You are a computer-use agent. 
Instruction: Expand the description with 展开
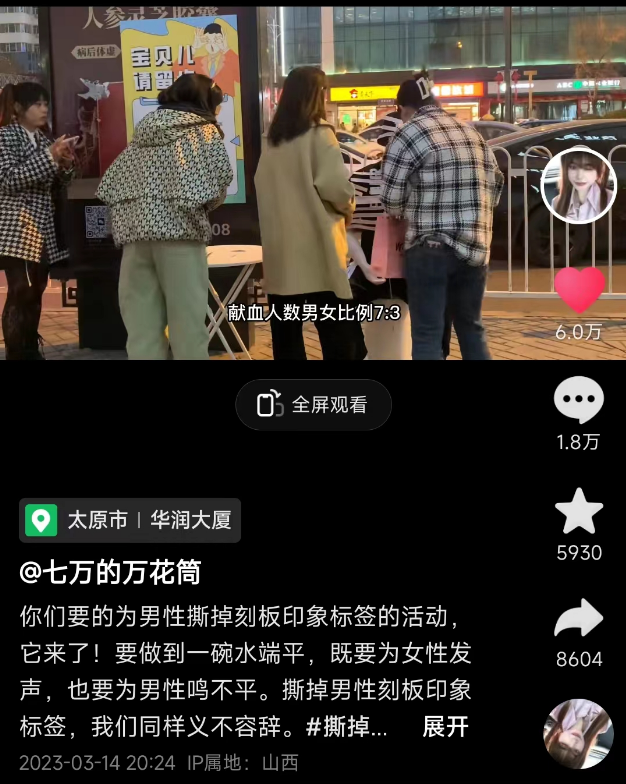click(444, 727)
